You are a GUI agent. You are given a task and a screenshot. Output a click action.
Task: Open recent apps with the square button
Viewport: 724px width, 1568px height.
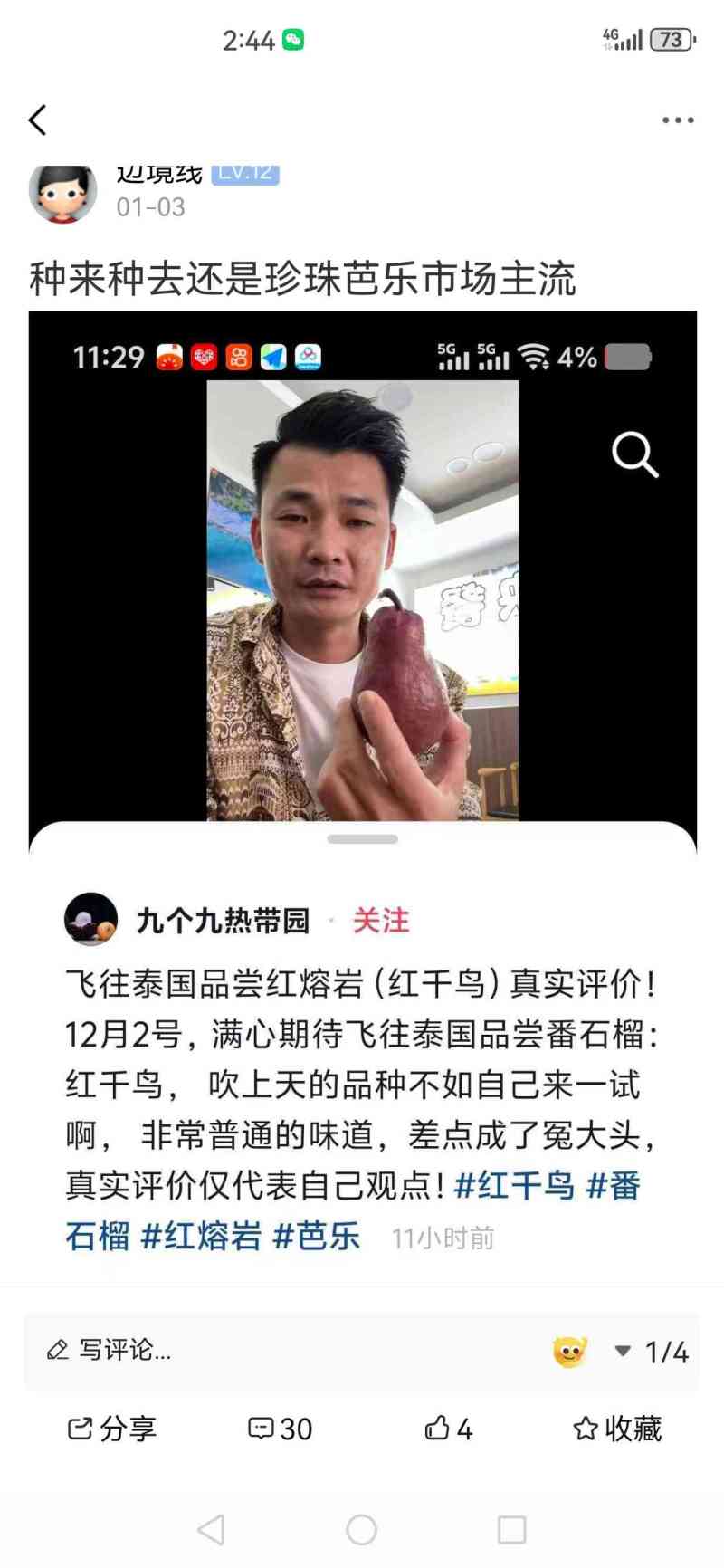[511, 1530]
